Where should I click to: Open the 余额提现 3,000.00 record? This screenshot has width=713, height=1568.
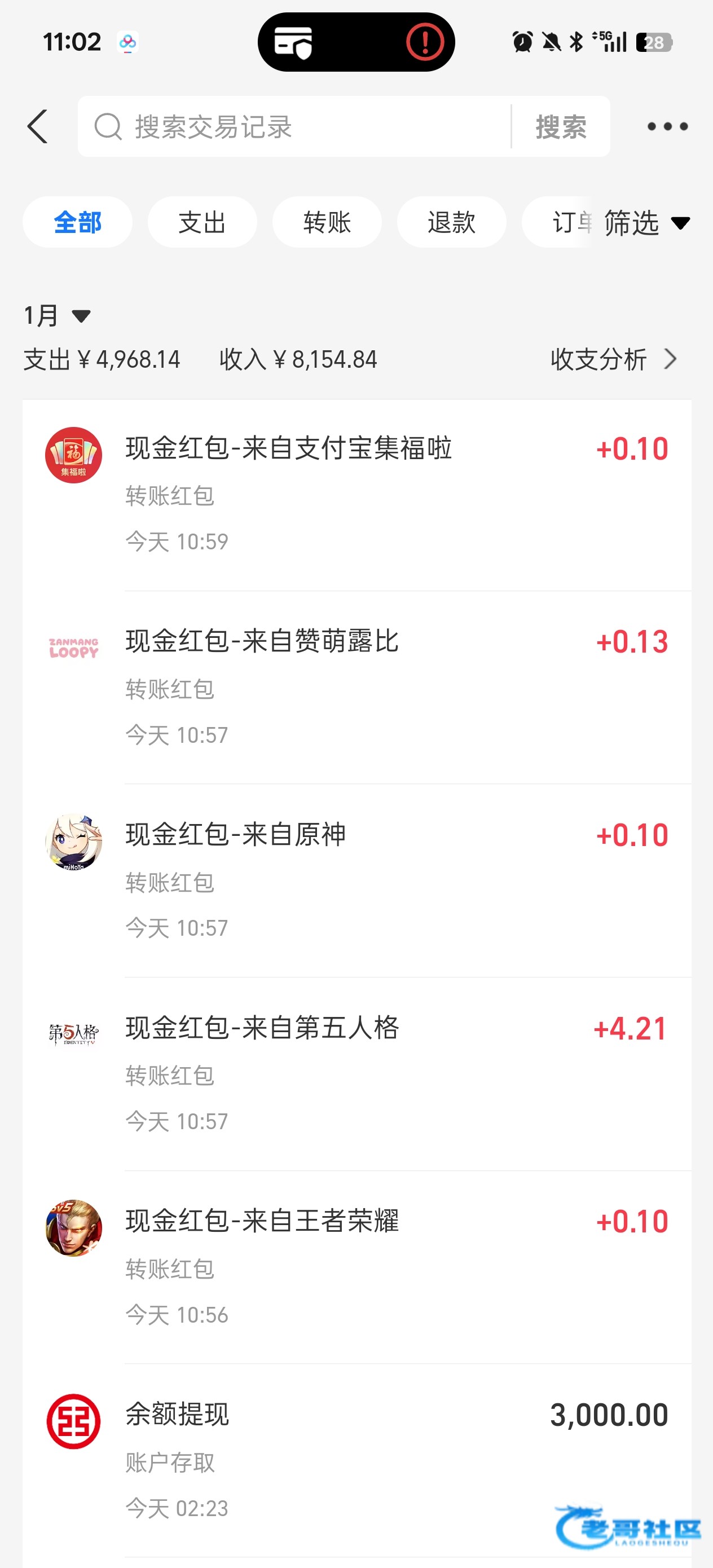click(x=356, y=1460)
